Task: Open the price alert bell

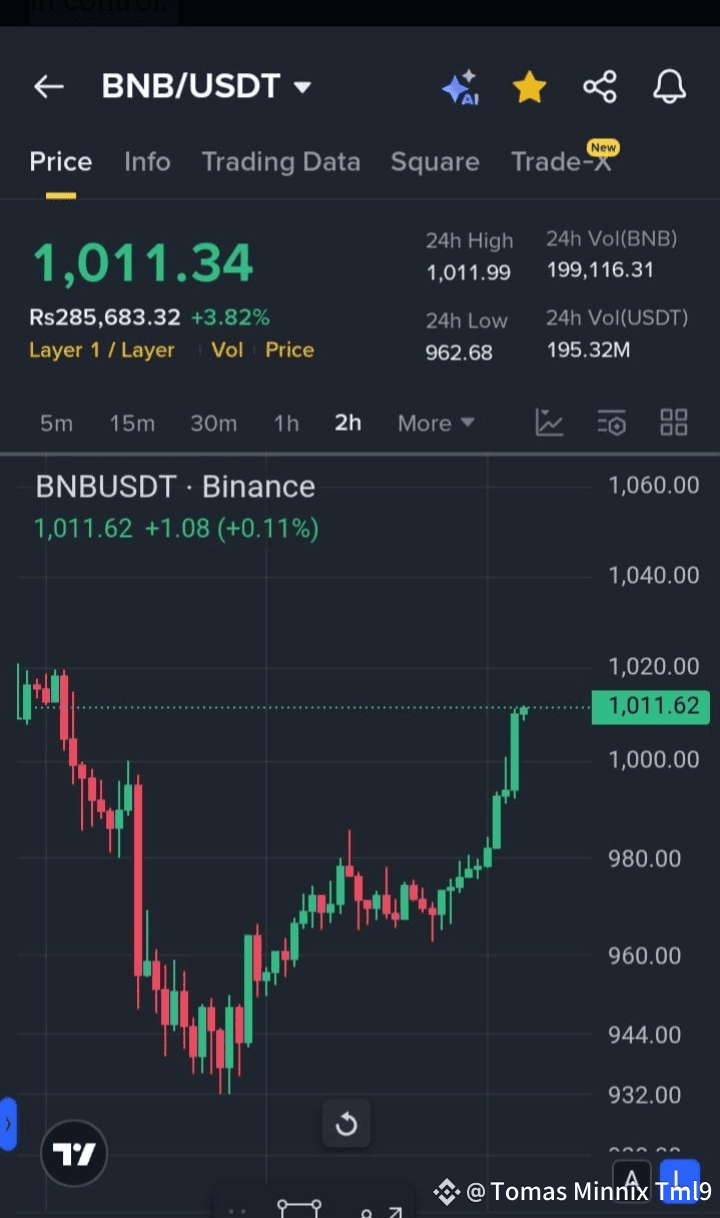Action: (669, 87)
